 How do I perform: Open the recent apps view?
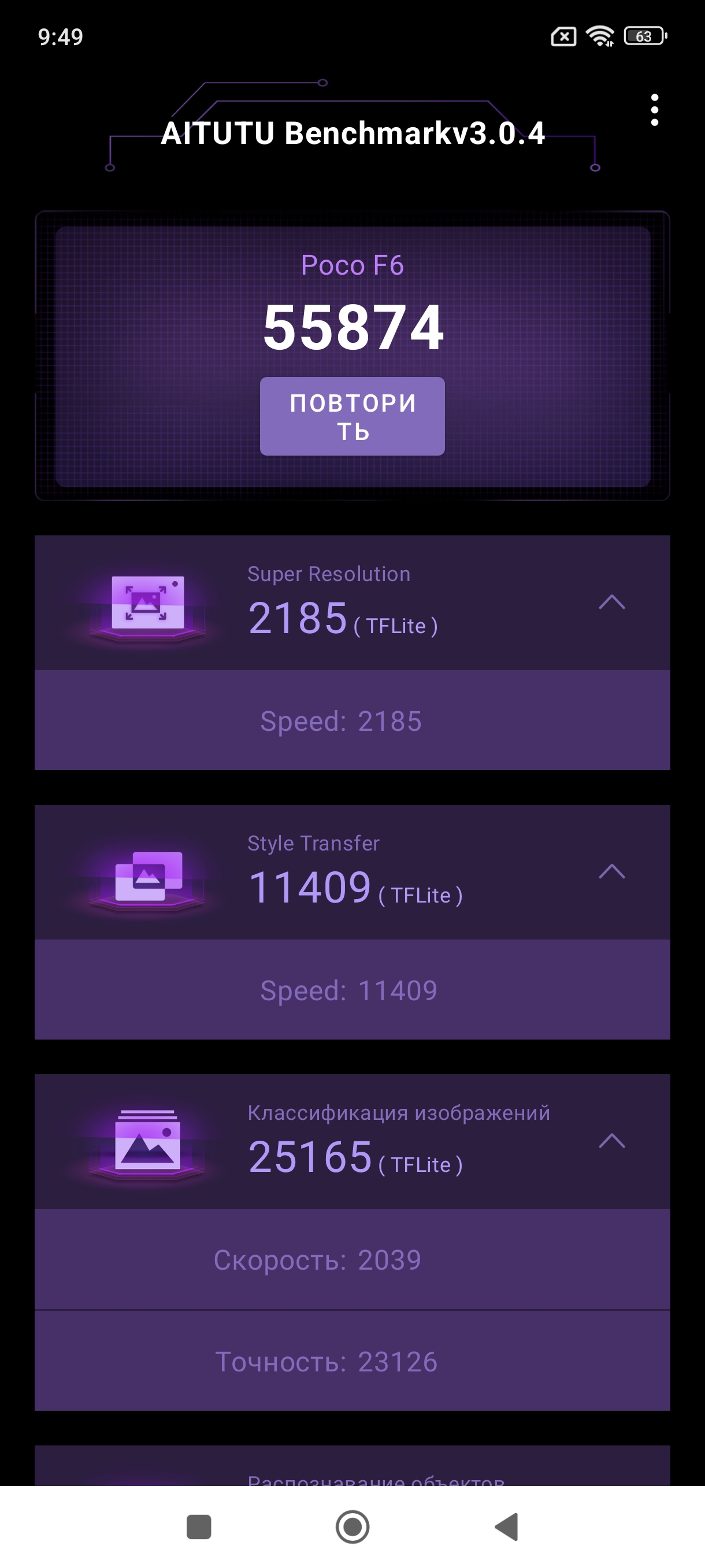point(198,1526)
